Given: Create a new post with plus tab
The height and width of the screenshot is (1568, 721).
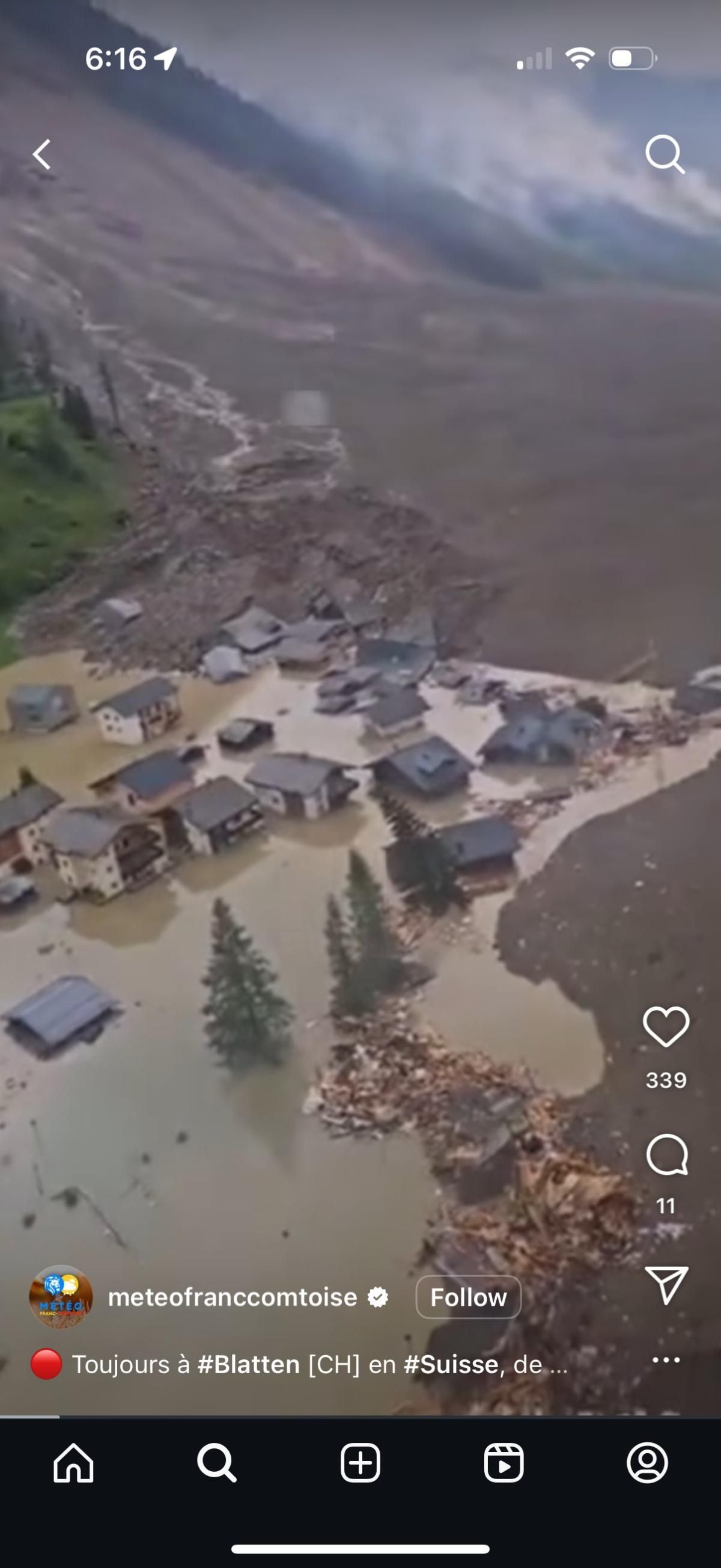Looking at the screenshot, I should pyautogui.click(x=360, y=1463).
